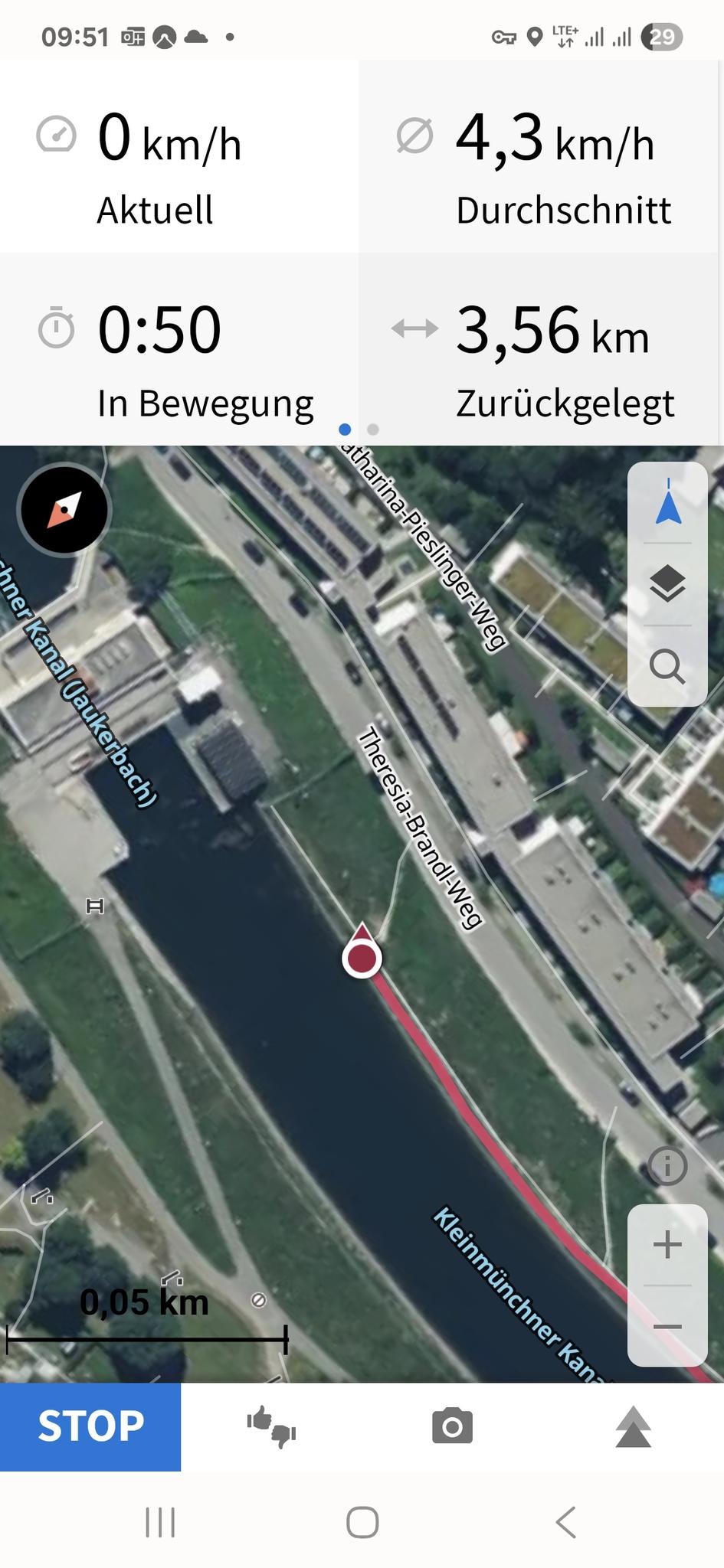Take a photo with camera icon
Screen dimensions: 724x1568
[452, 1426]
